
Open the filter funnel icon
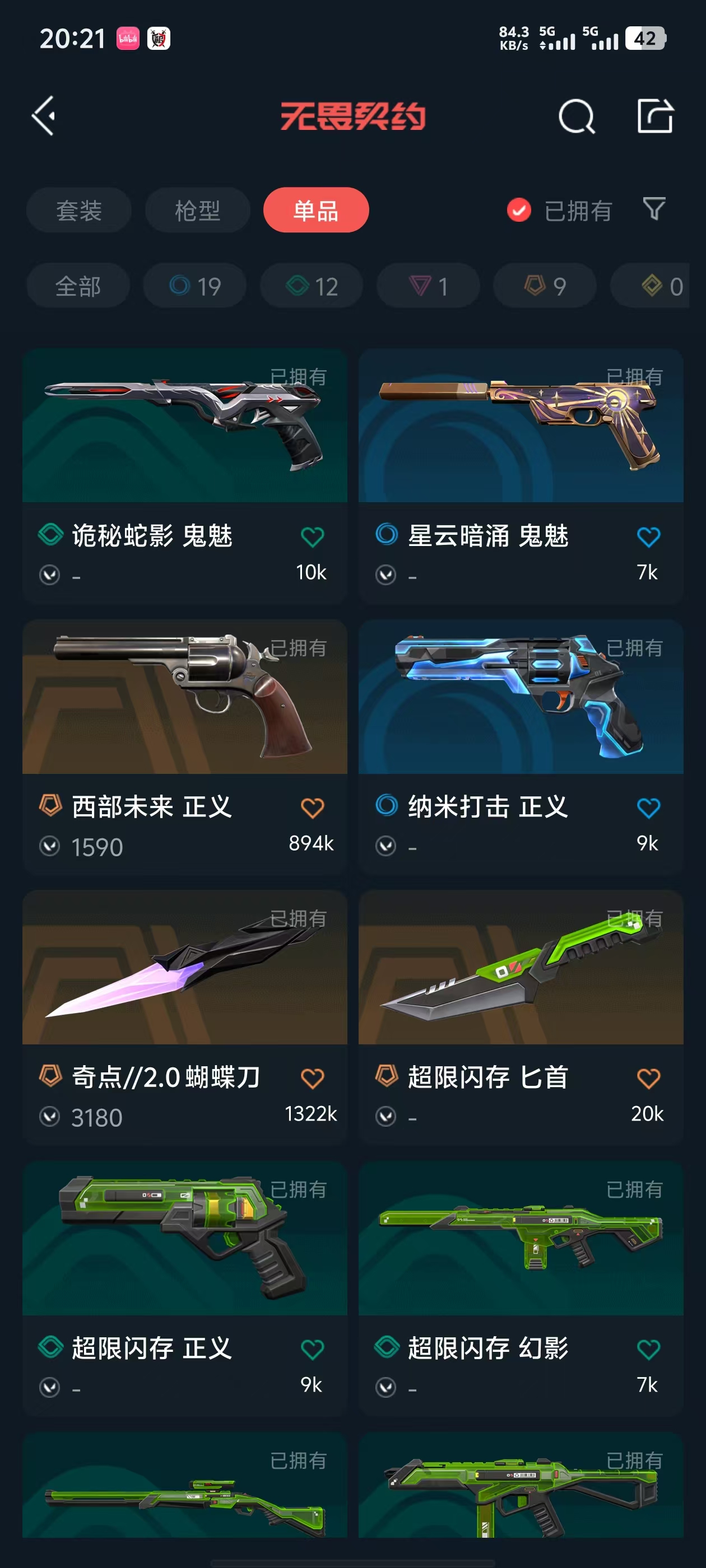tap(654, 209)
